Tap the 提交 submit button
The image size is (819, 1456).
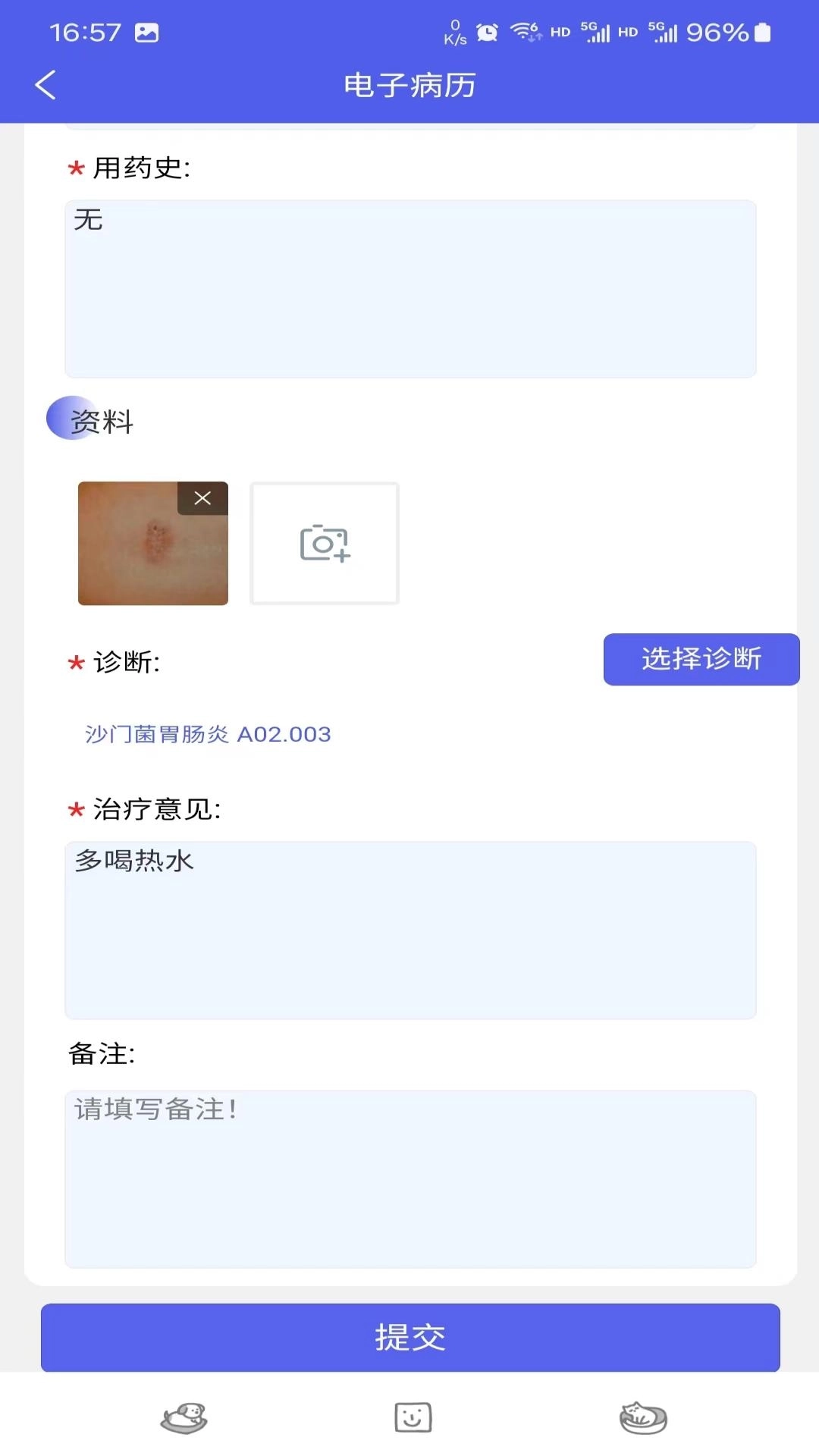[409, 1338]
